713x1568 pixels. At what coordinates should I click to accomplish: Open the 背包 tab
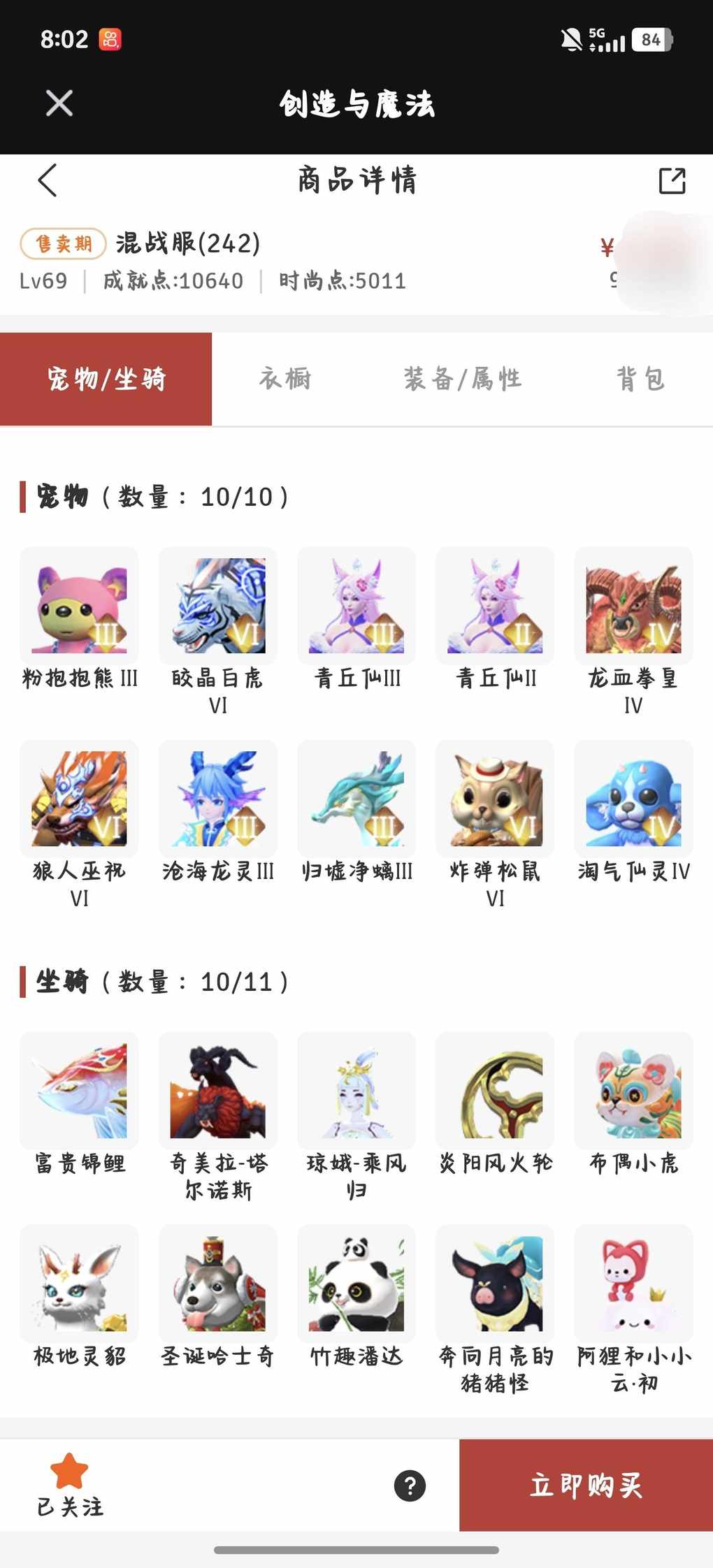[x=640, y=379]
